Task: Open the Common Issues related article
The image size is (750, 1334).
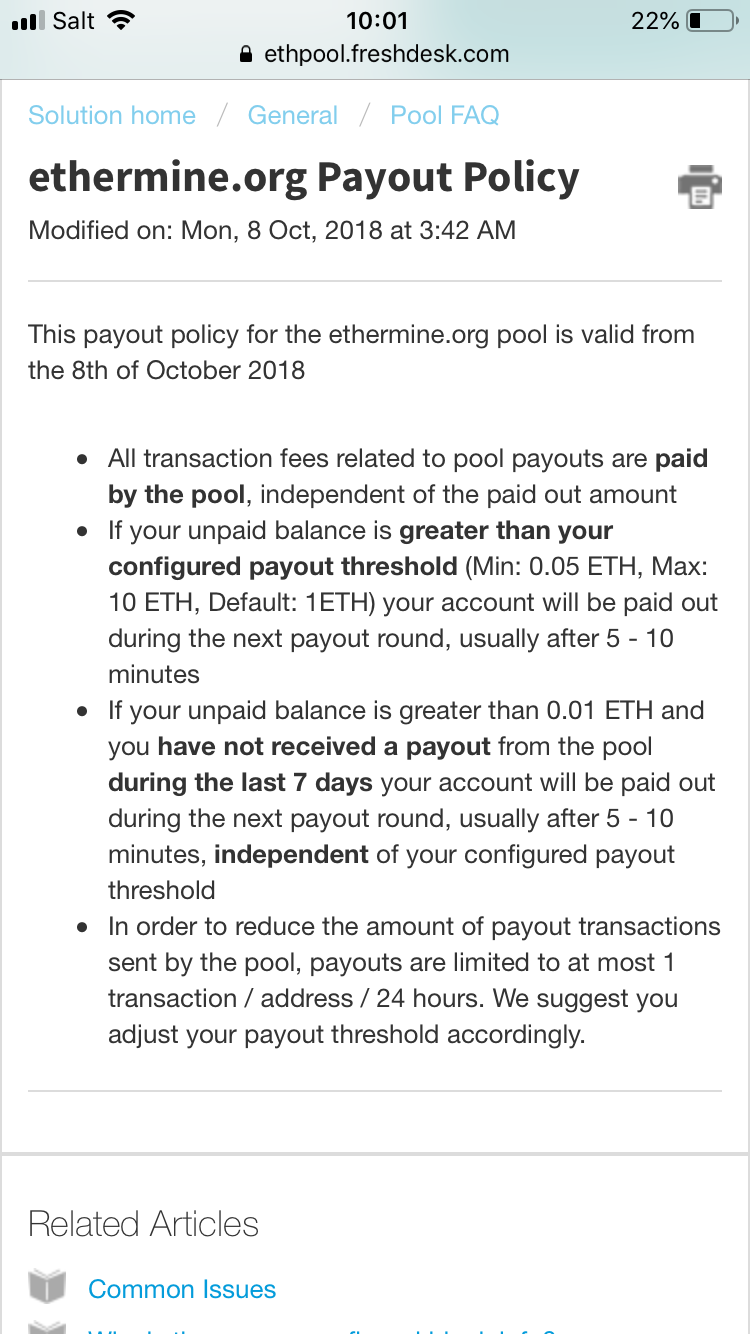Action: point(181,1289)
